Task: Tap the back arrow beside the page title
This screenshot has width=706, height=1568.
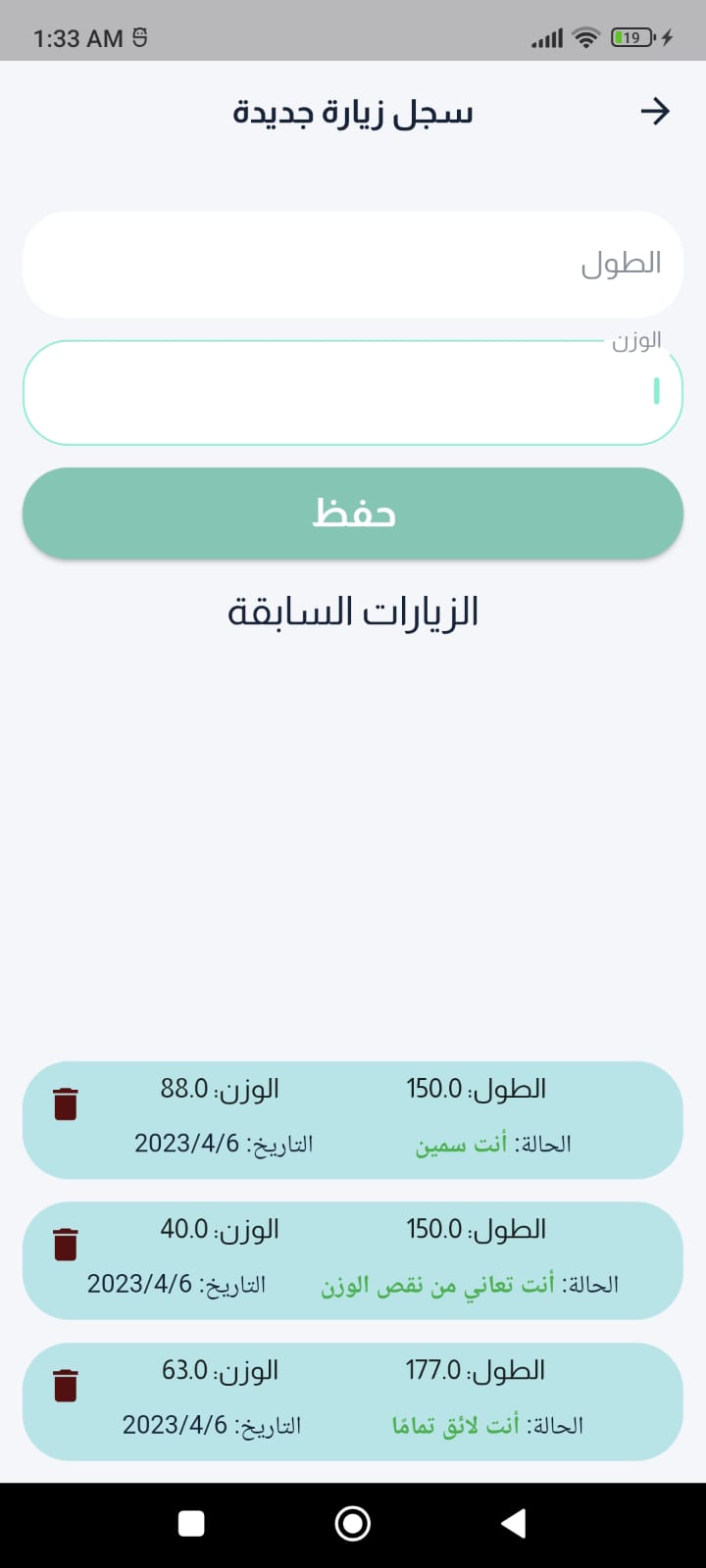Action: pos(655,111)
